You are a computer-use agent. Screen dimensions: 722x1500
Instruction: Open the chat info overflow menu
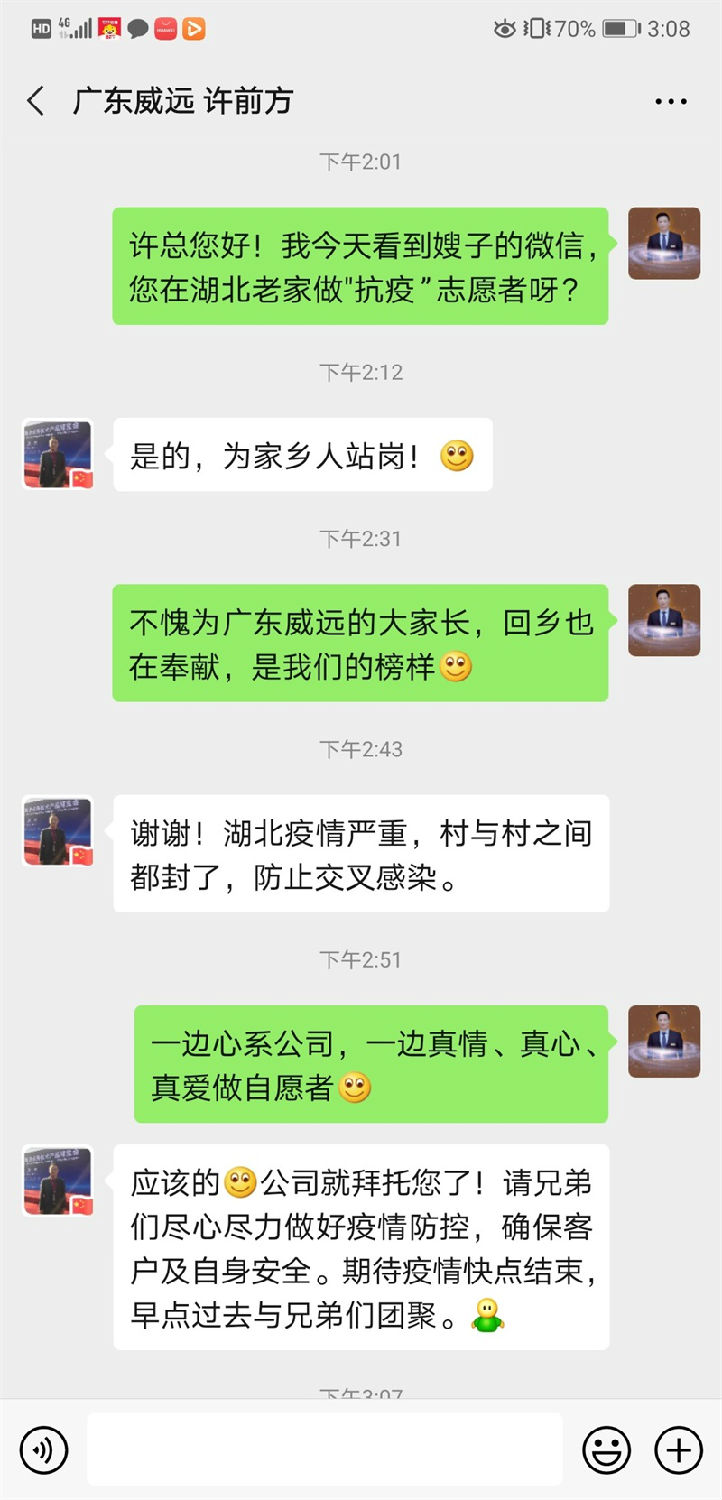pyautogui.click(x=670, y=101)
